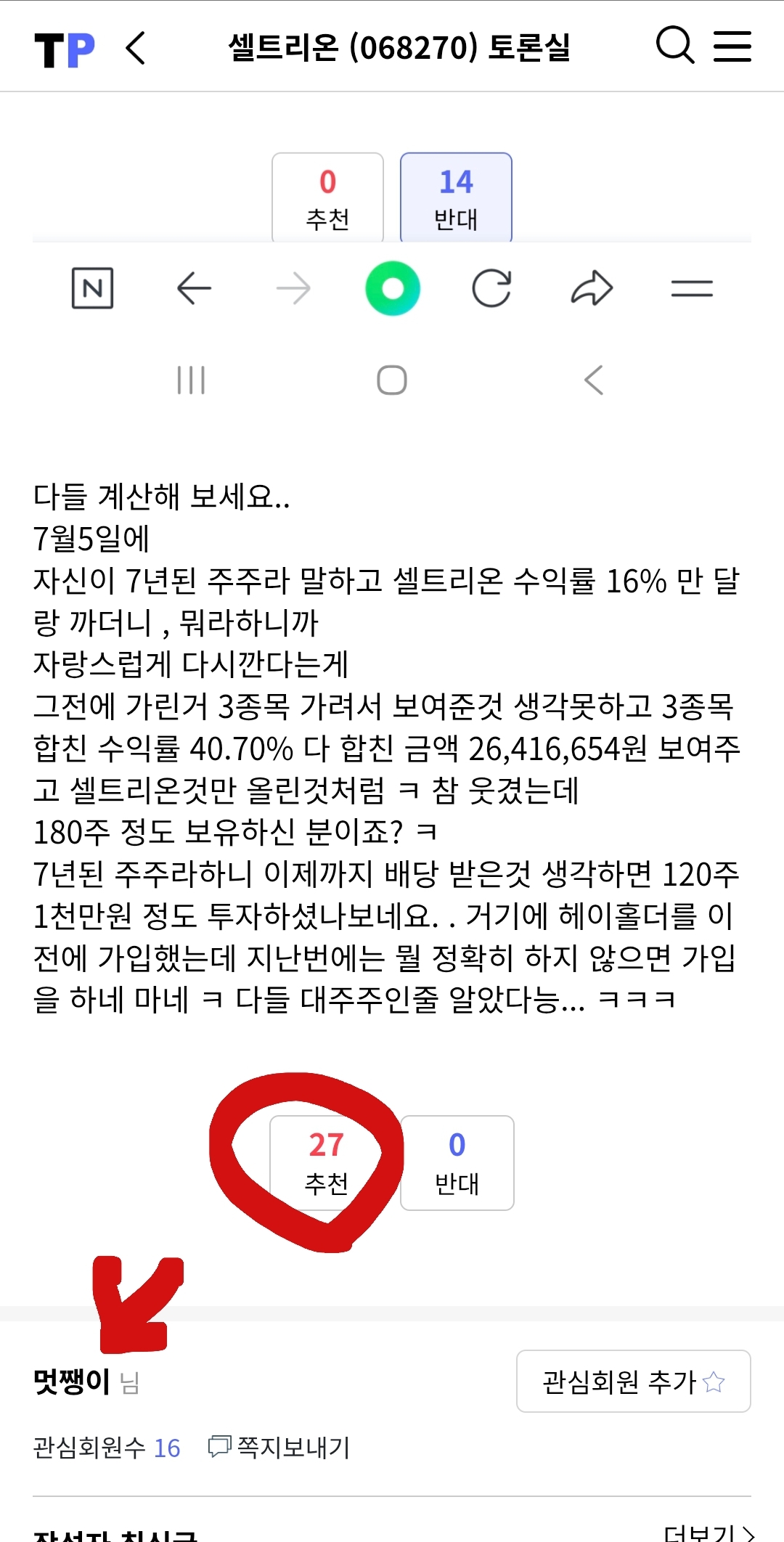Go back from the 셀트리온 토론실 page
The height and width of the screenshot is (1542, 784).
[x=136, y=48]
